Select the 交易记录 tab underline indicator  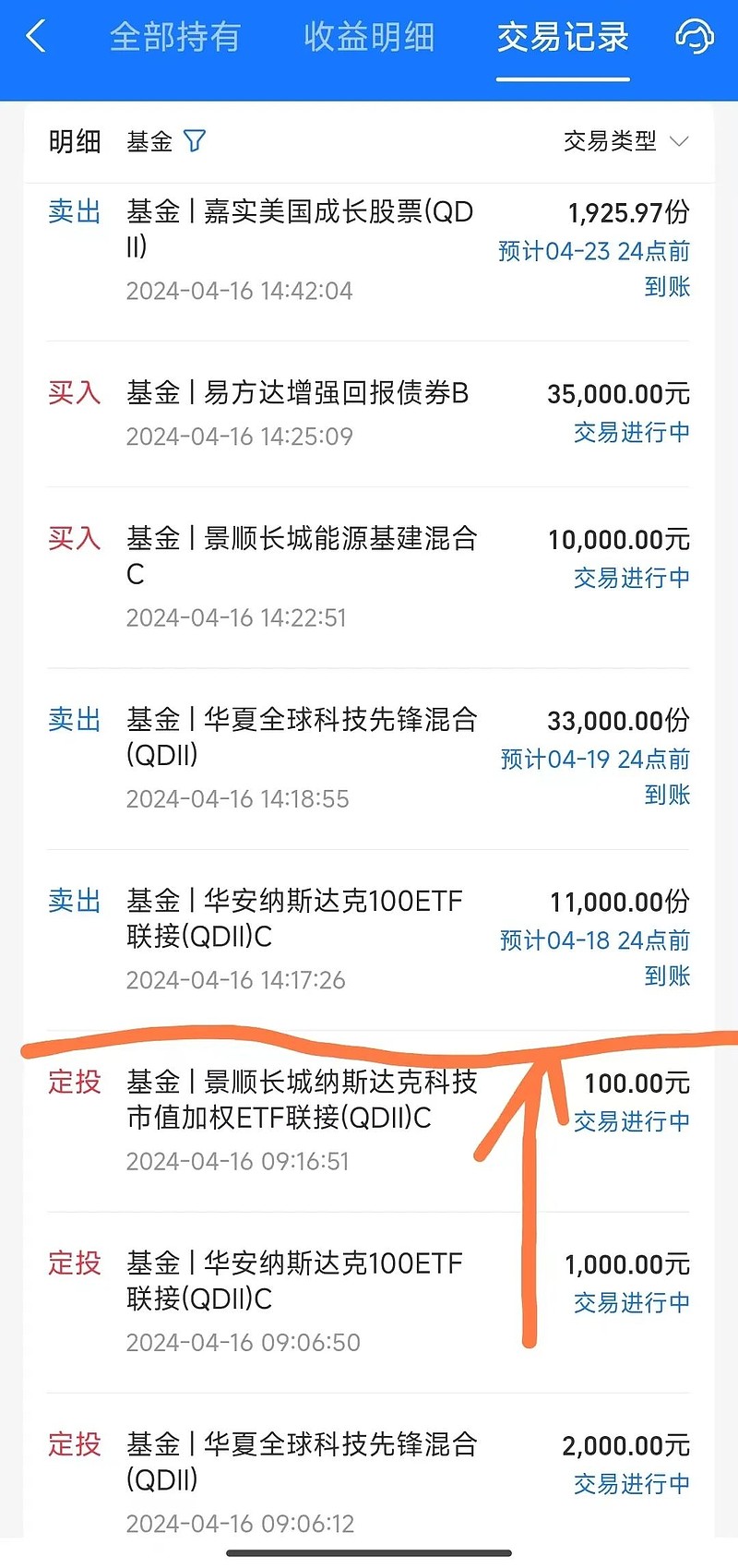[x=563, y=79]
